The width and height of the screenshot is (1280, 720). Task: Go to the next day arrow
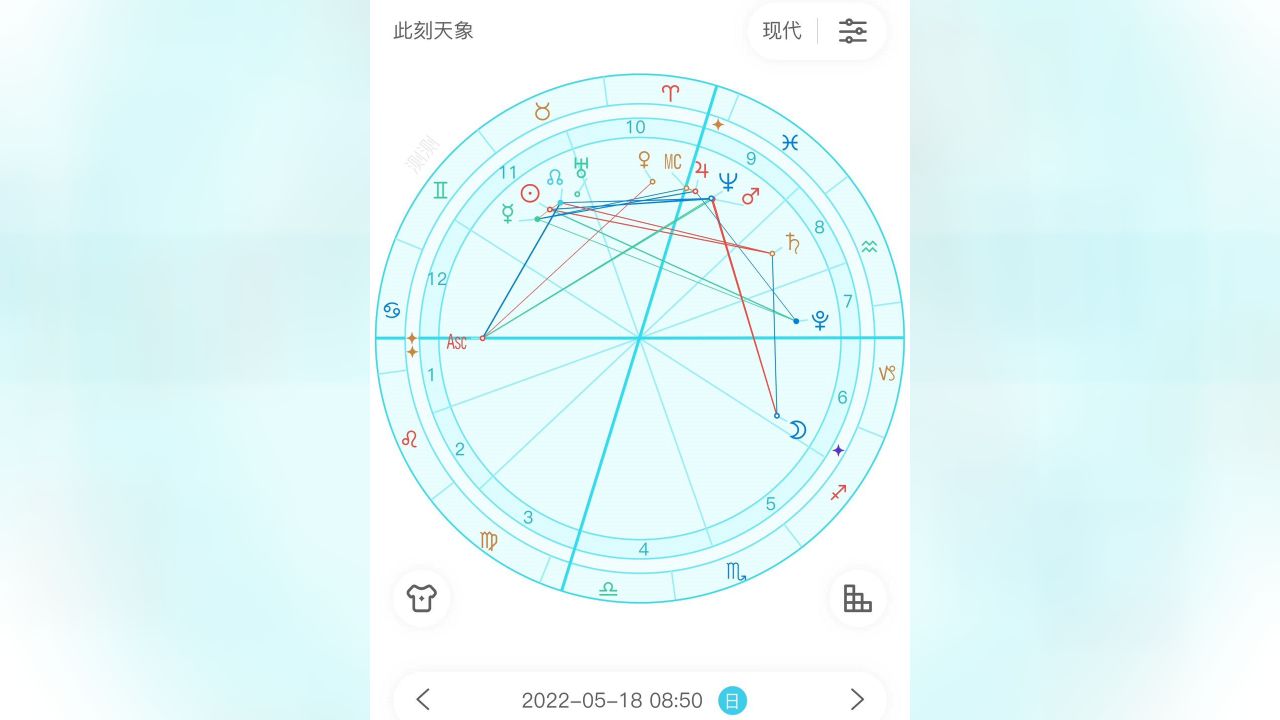click(856, 699)
